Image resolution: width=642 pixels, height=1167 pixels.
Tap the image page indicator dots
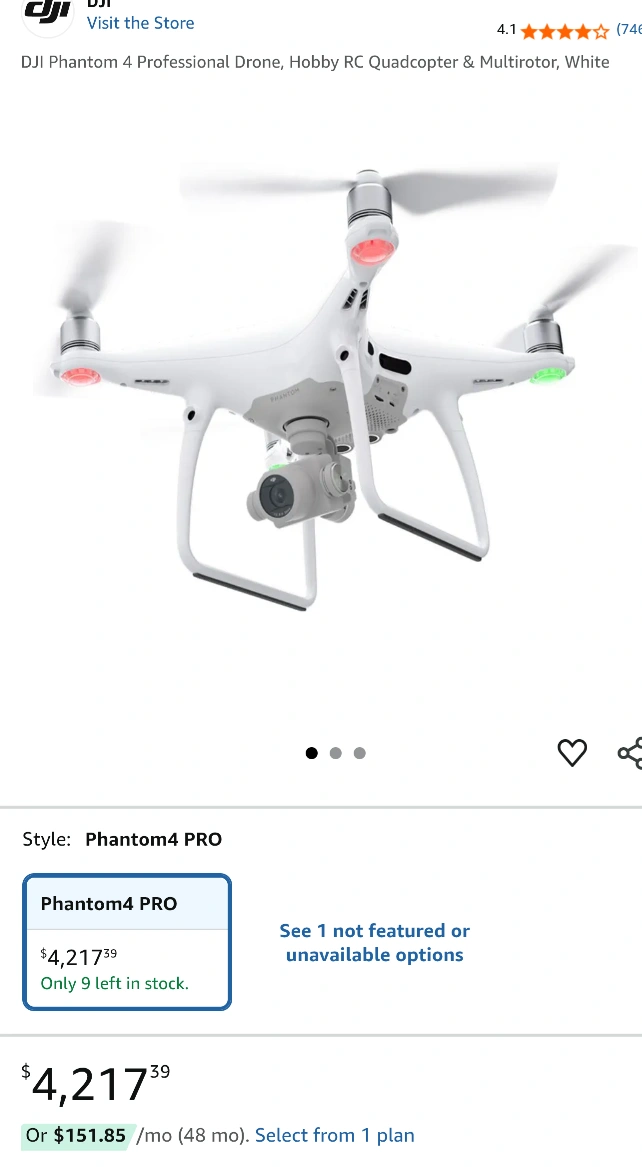pos(335,753)
